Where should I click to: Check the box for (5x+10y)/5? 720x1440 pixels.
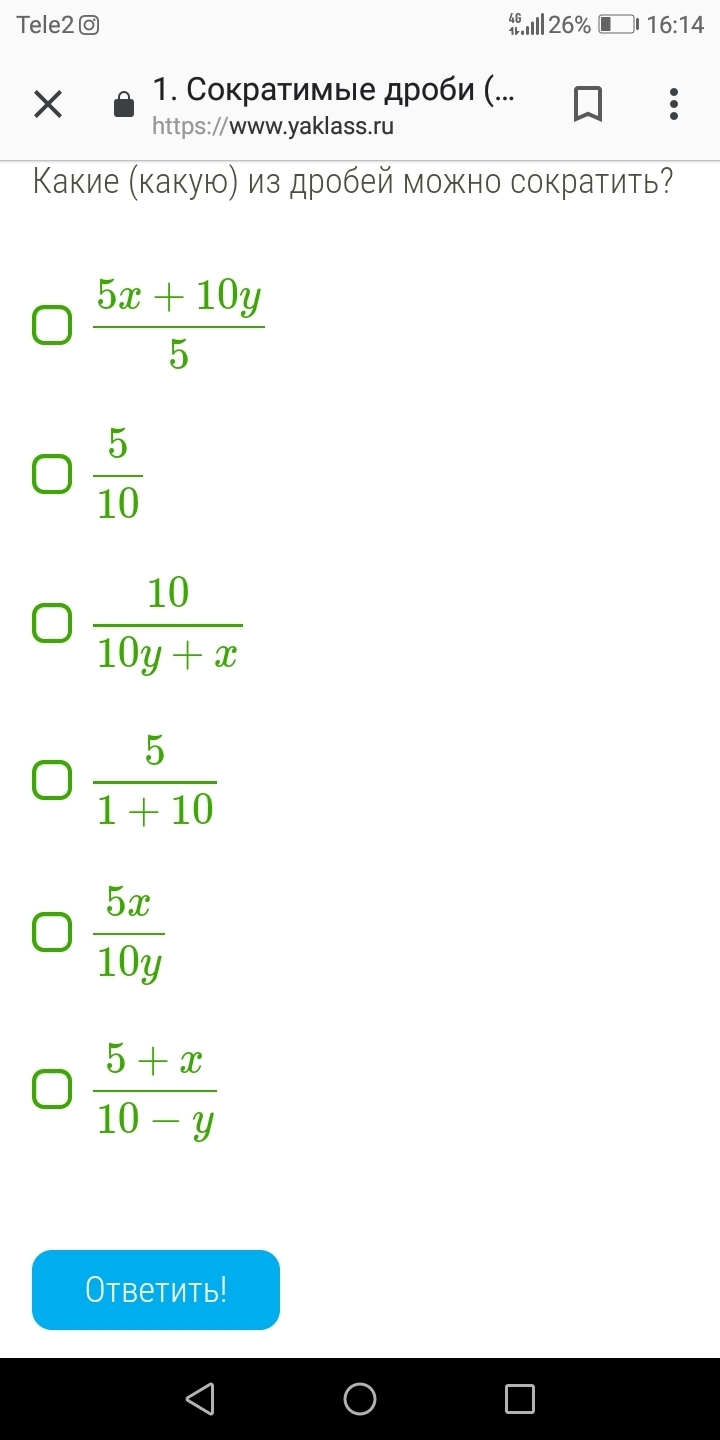click(x=52, y=325)
